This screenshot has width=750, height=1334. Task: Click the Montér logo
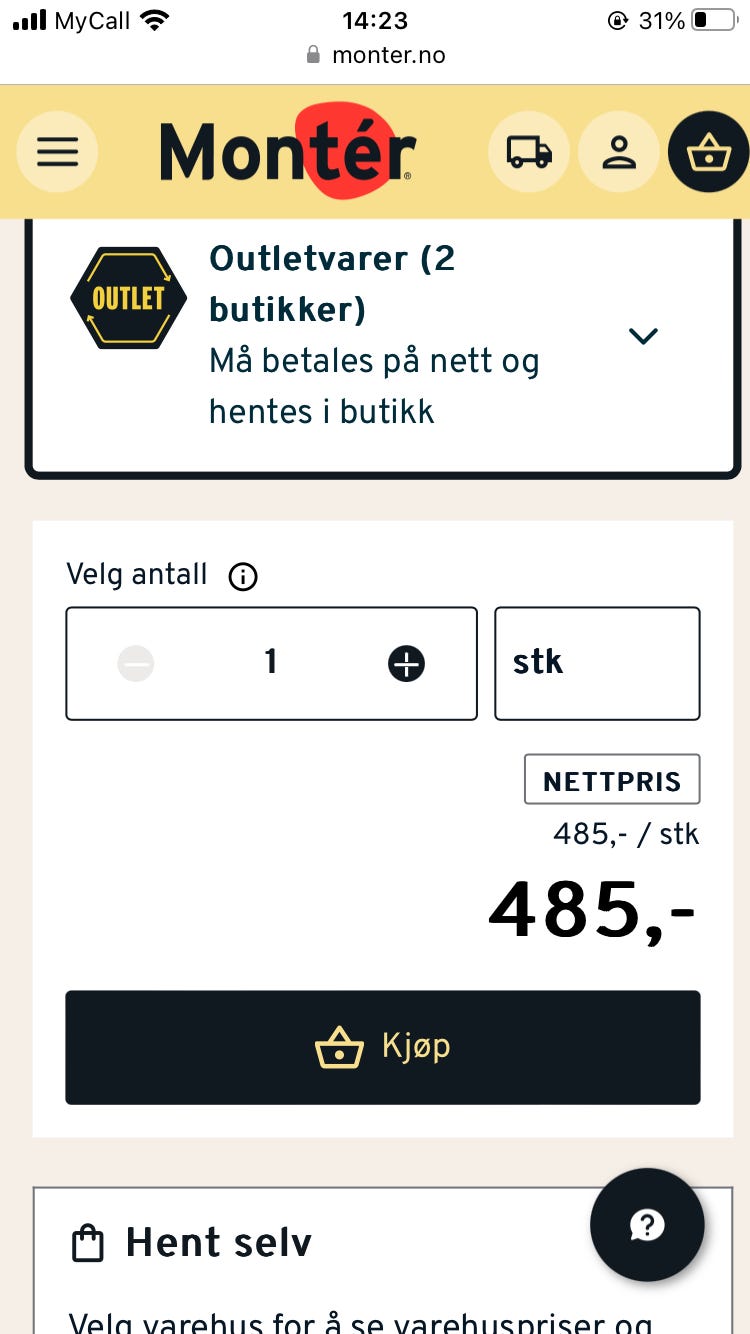[287, 151]
